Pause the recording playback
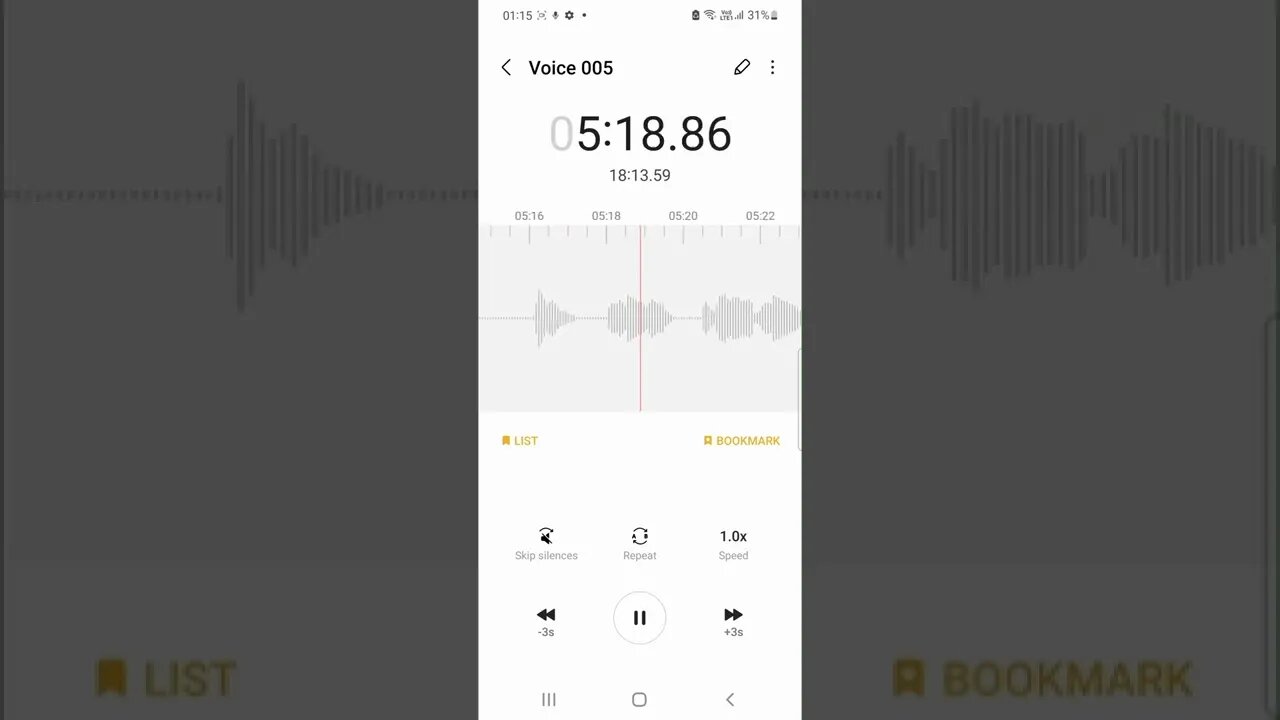This screenshot has height=720, width=1280. pos(640,618)
